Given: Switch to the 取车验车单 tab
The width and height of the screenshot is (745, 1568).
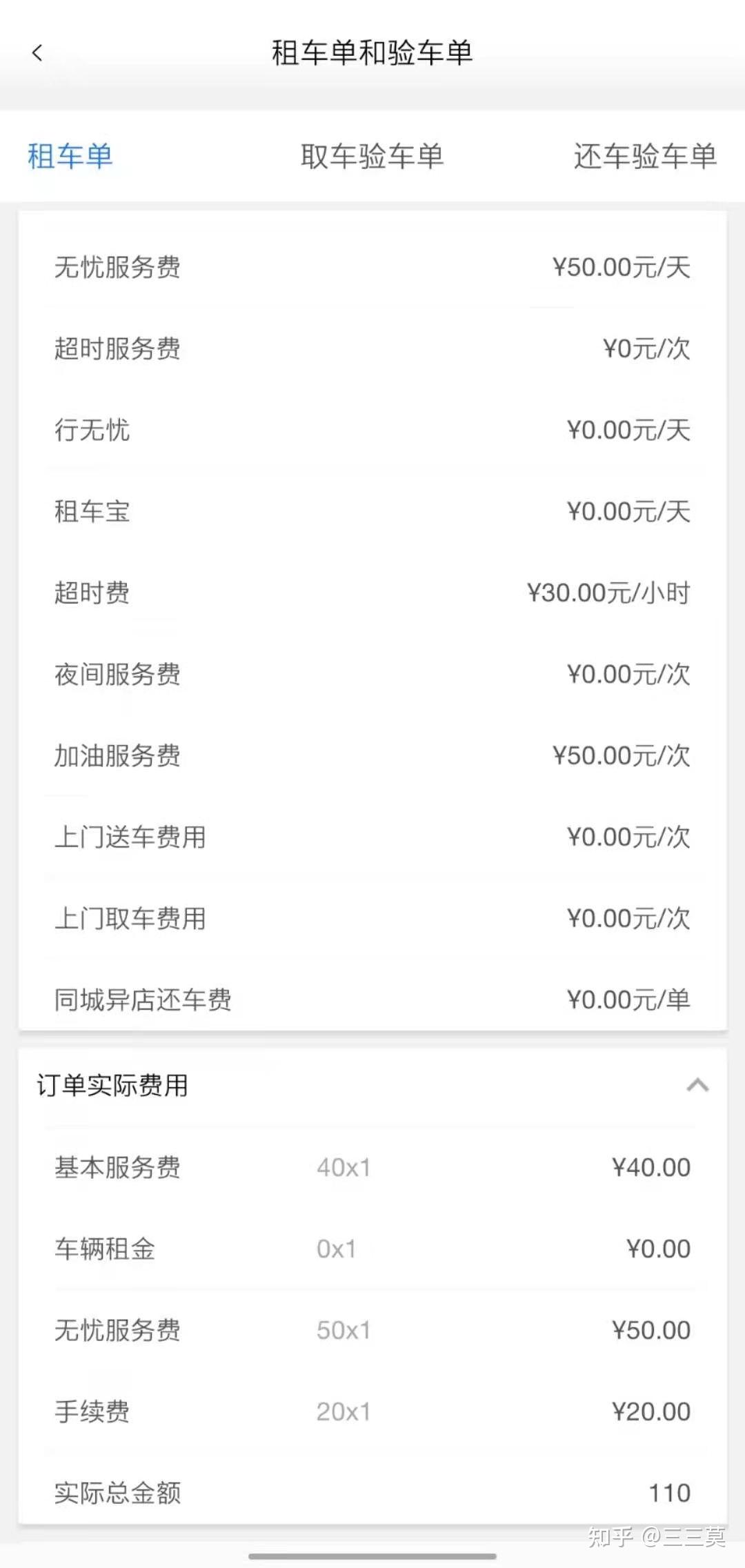Looking at the screenshot, I should pos(372,157).
